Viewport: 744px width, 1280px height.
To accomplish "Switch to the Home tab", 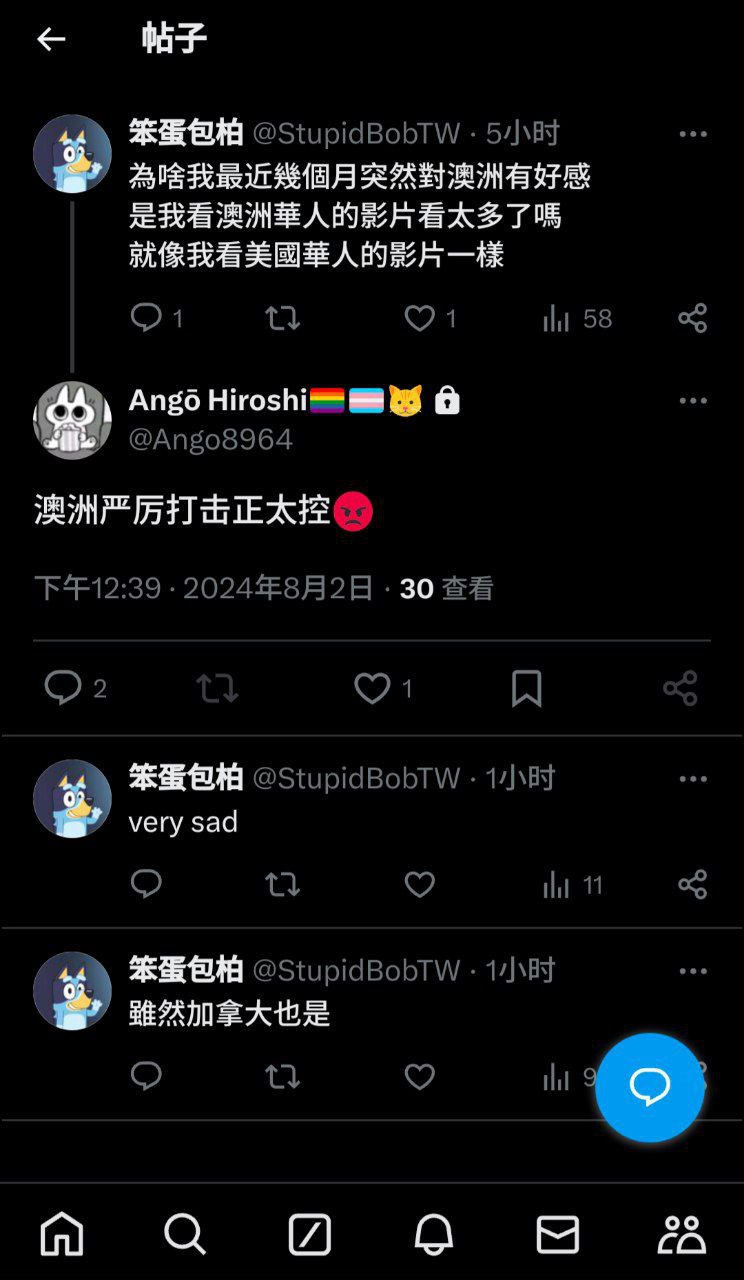I will 62,1235.
